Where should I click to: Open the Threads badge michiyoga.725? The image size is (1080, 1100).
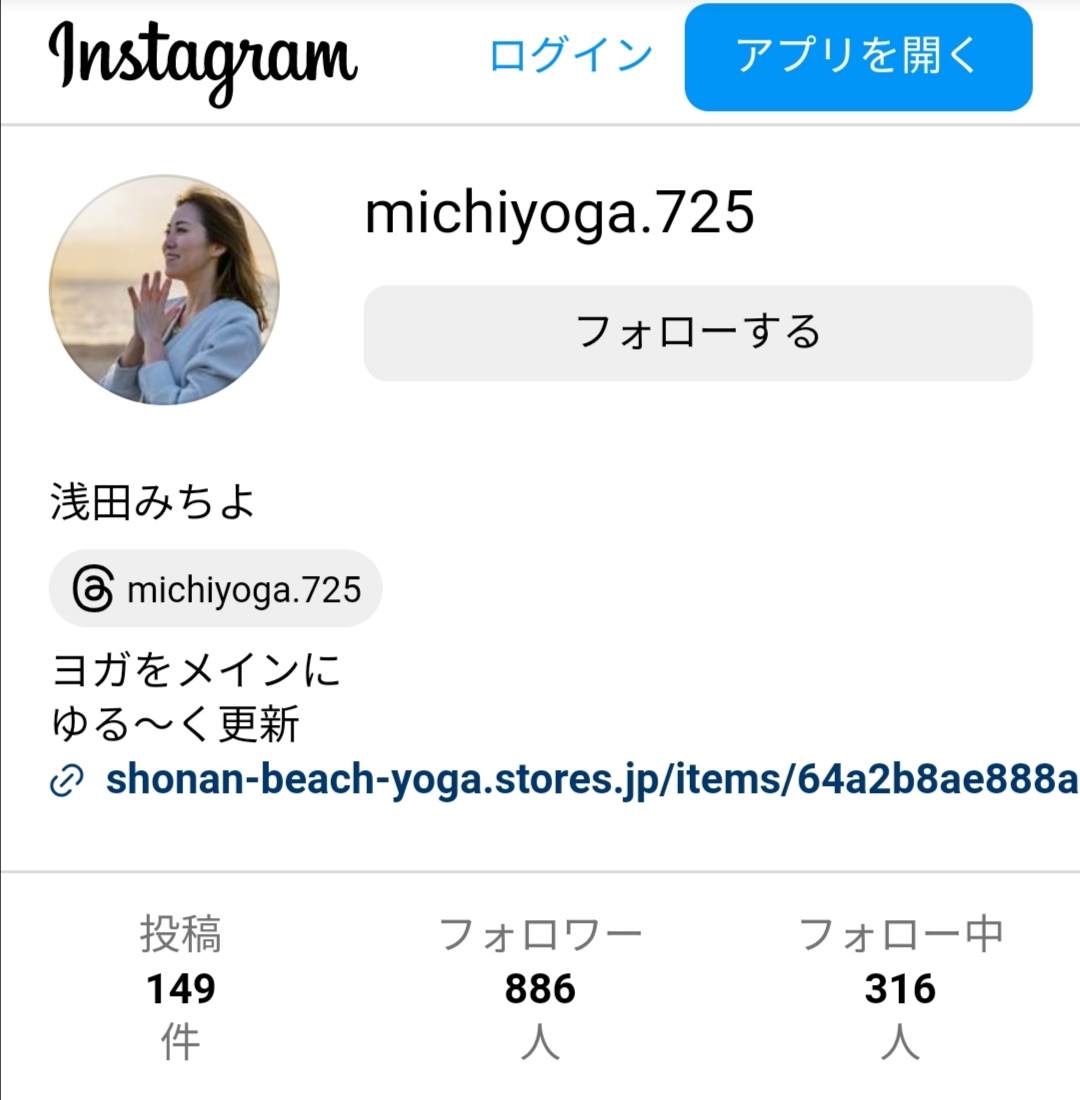[x=216, y=589]
